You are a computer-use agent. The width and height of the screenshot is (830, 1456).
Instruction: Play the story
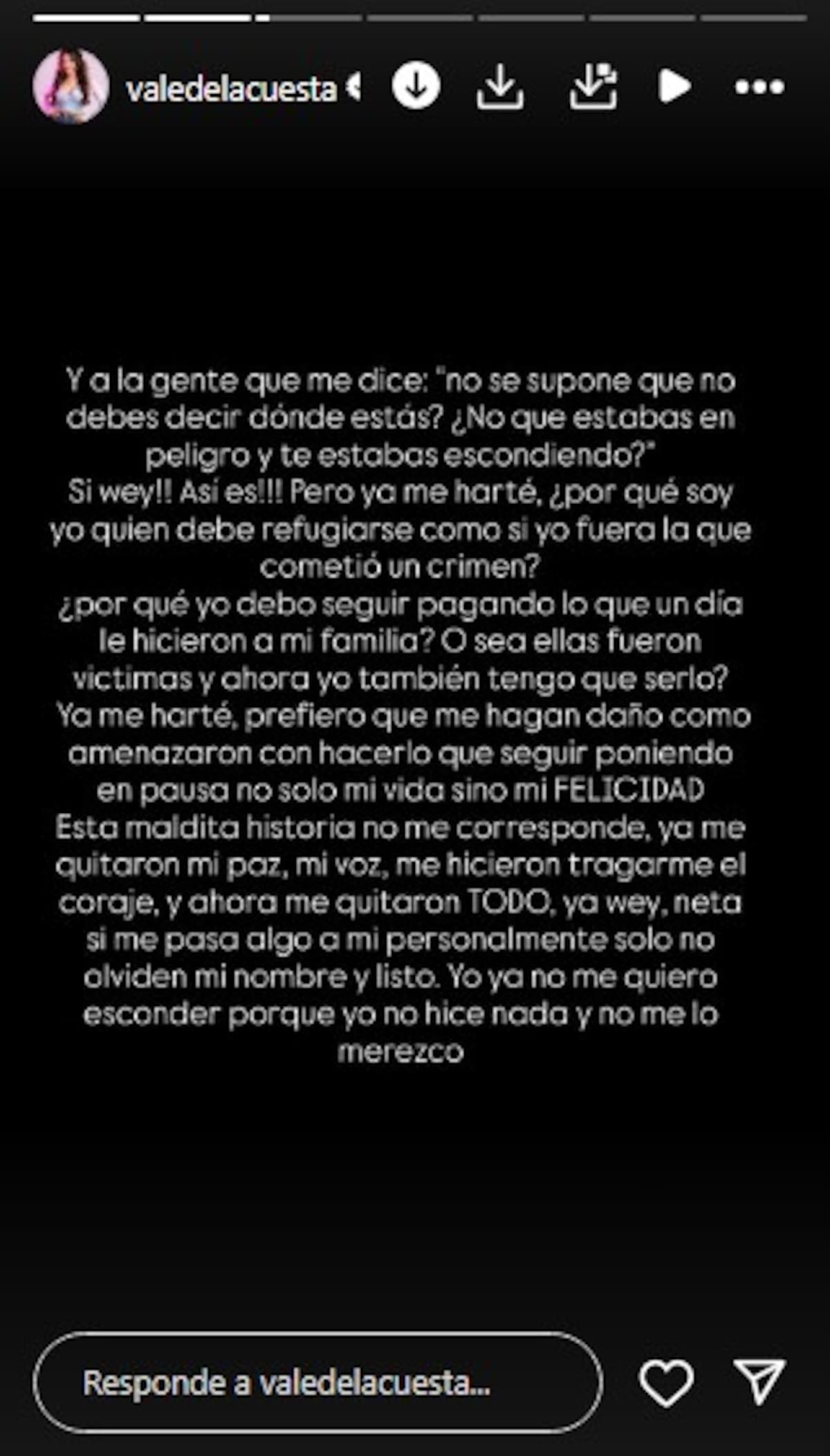(674, 87)
